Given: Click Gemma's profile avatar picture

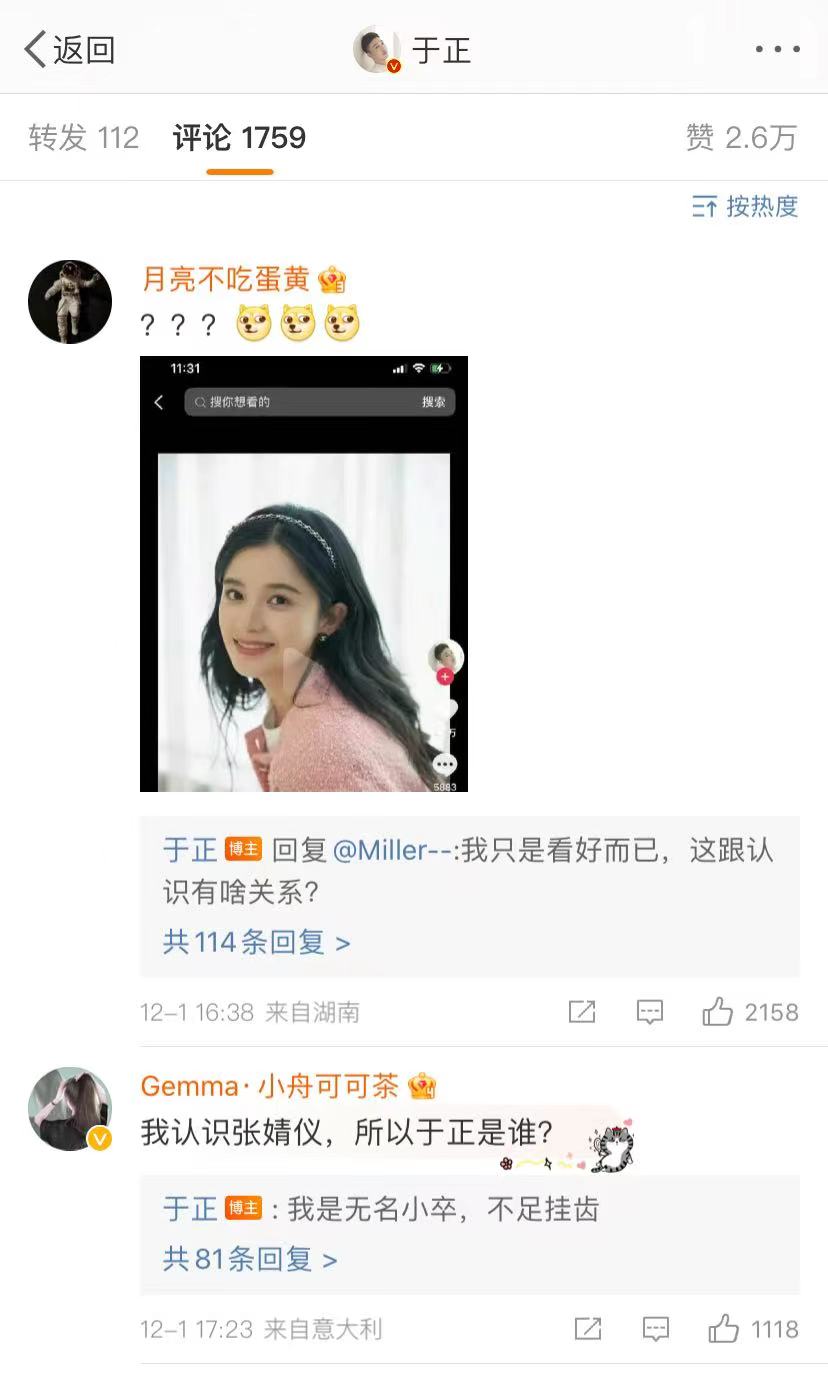Looking at the screenshot, I should tap(70, 1108).
